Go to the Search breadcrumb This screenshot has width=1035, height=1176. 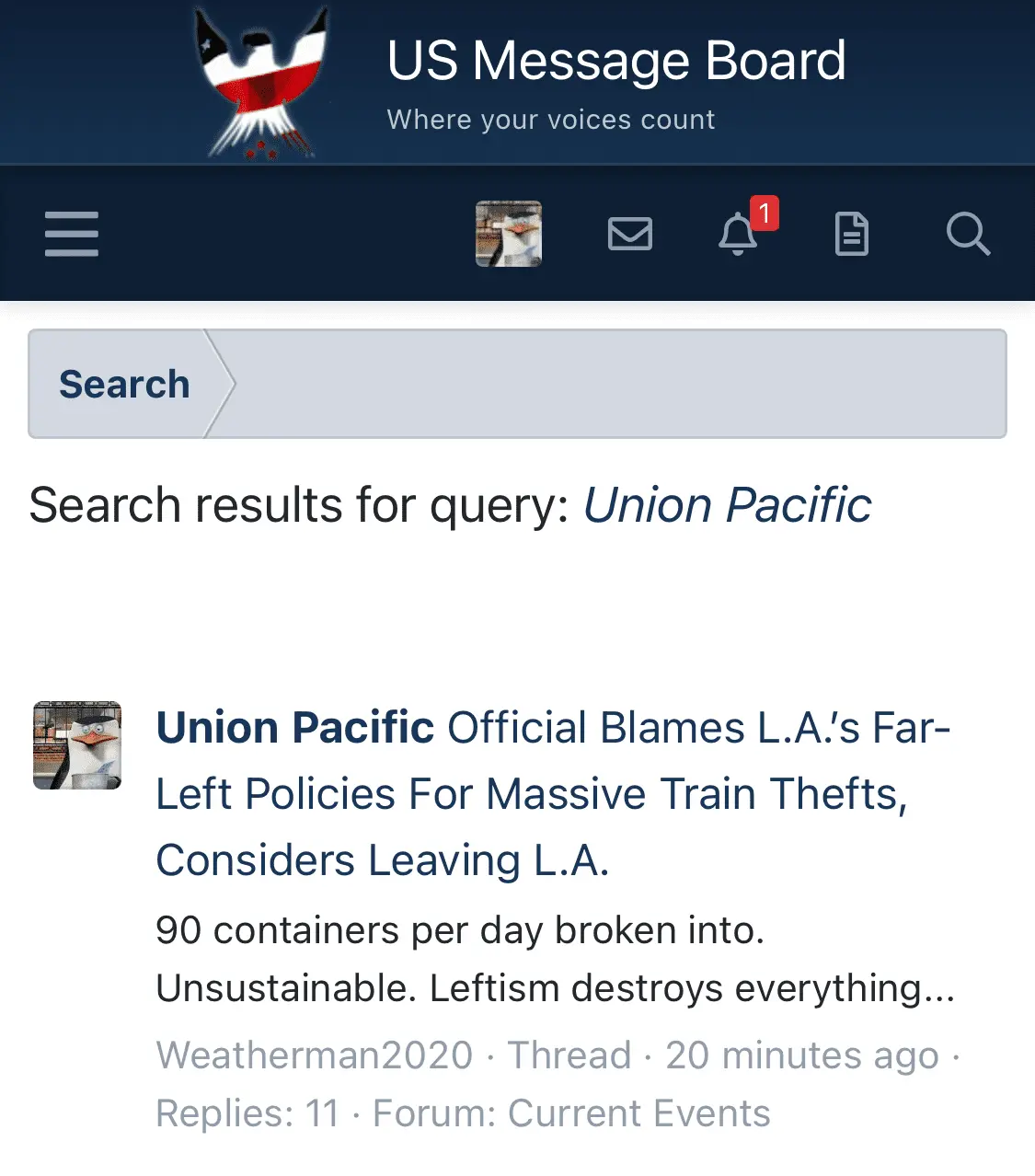[x=124, y=384]
